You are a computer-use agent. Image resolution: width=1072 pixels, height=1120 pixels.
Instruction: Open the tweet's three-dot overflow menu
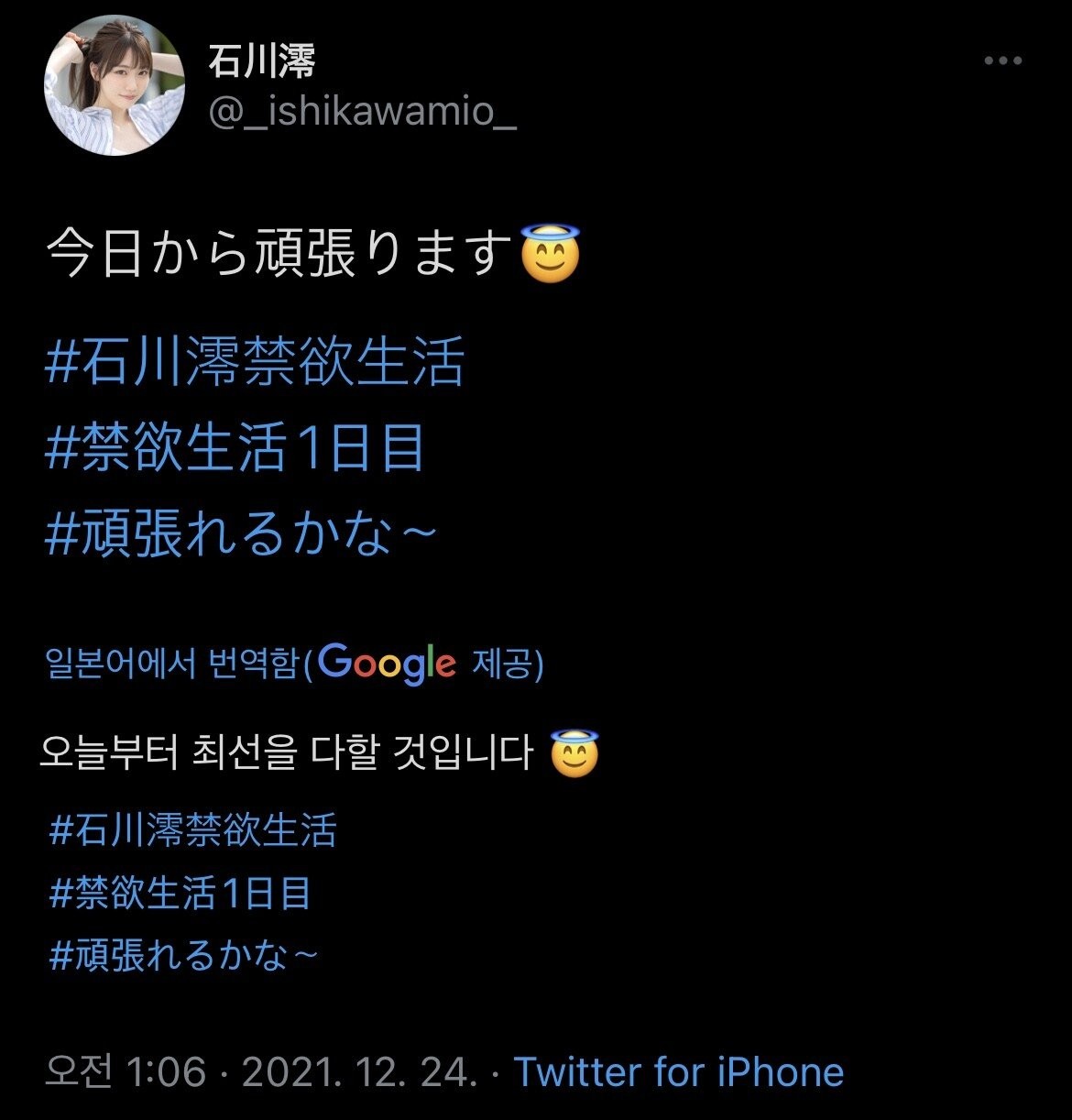1001,61
